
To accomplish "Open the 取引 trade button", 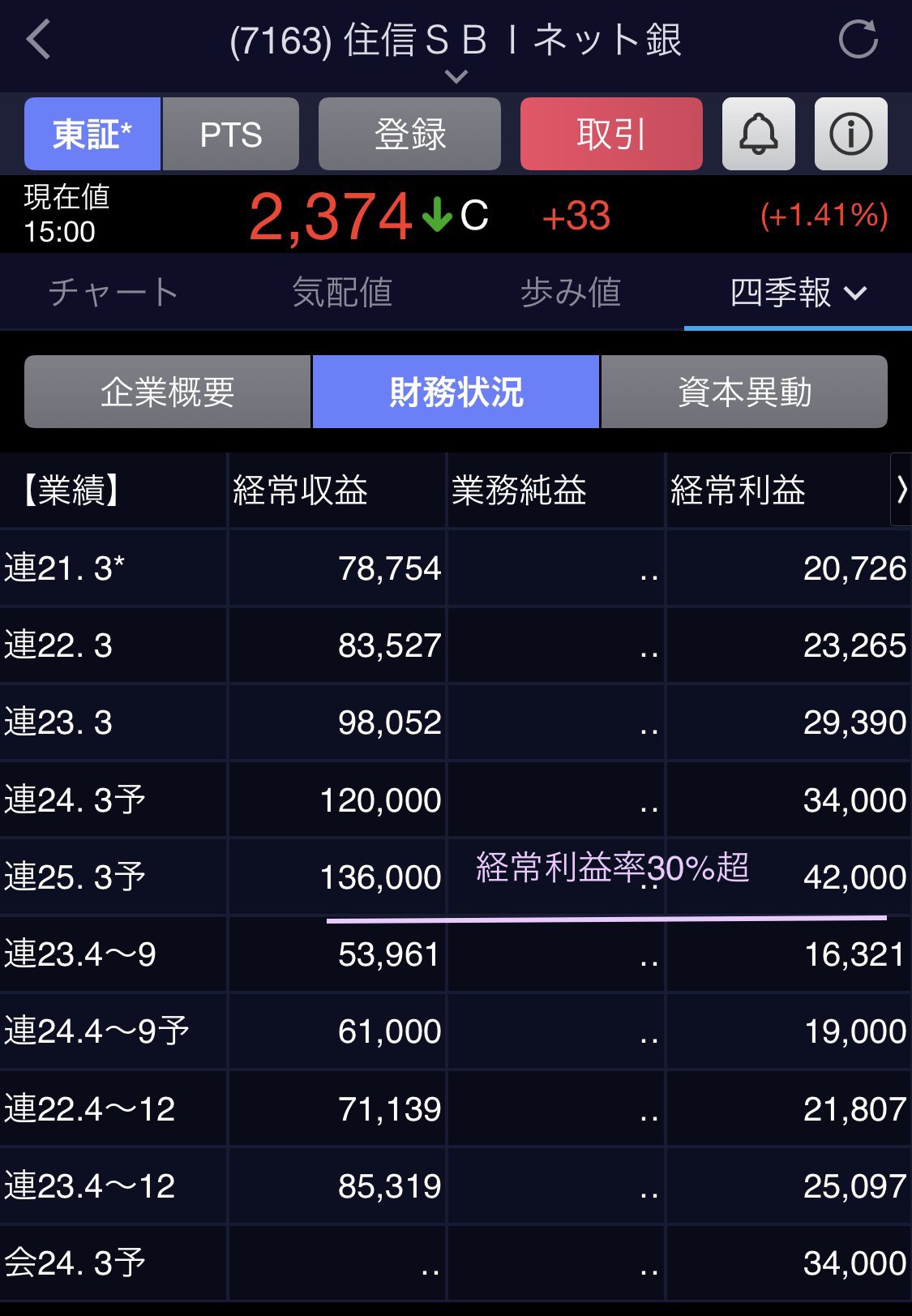I will (x=611, y=135).
